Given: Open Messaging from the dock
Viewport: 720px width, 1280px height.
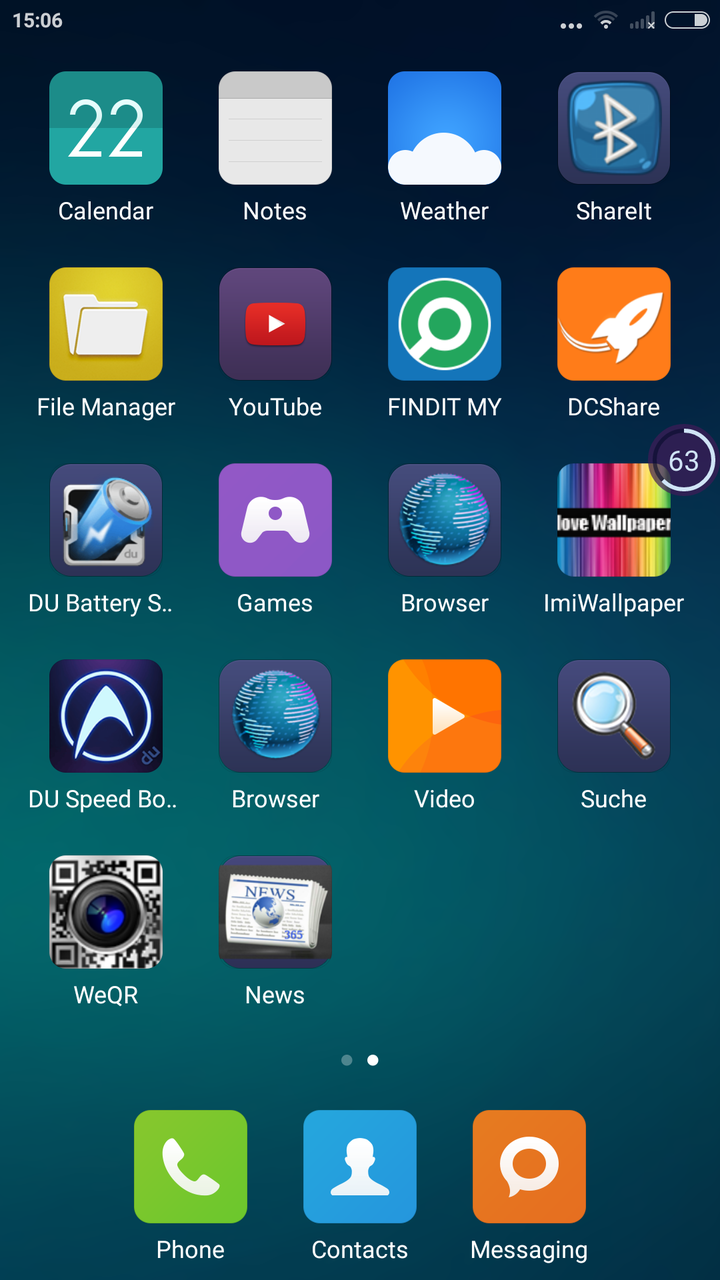Looking at the screenshot, I should point(529,1167).
